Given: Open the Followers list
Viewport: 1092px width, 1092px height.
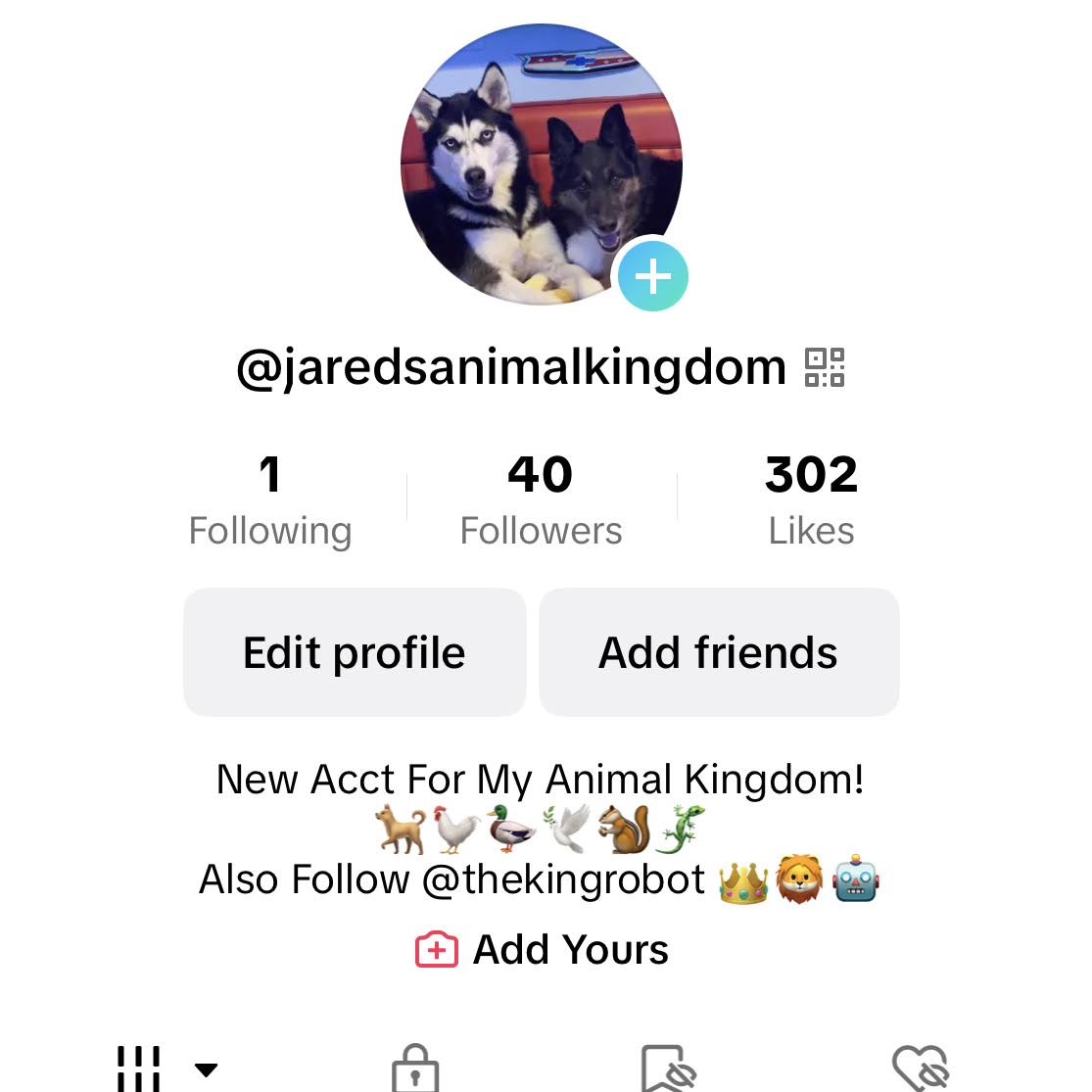Looking at the screenshot, I should (x=541, y=499).
